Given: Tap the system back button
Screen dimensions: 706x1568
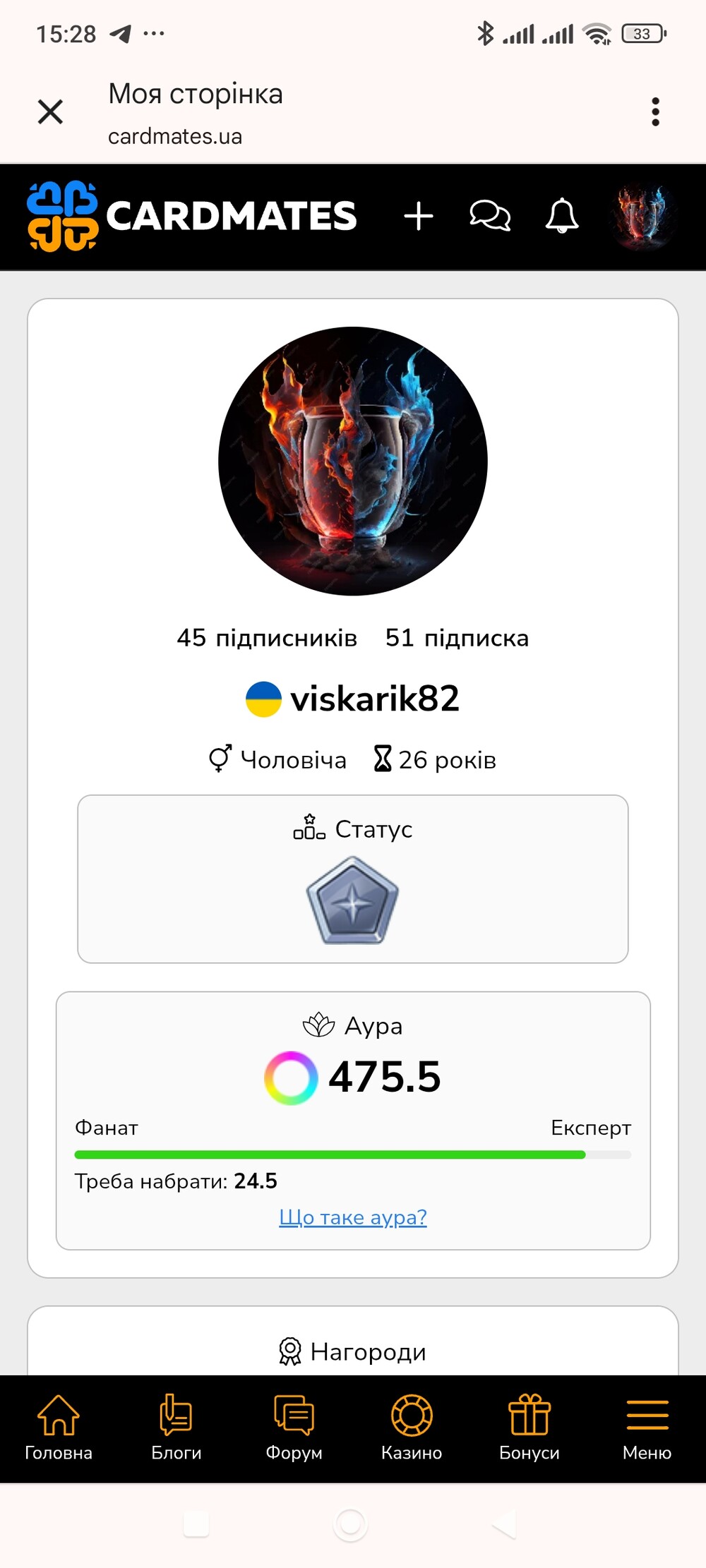Looking at the screenshot, I should tap(504, 1524).
